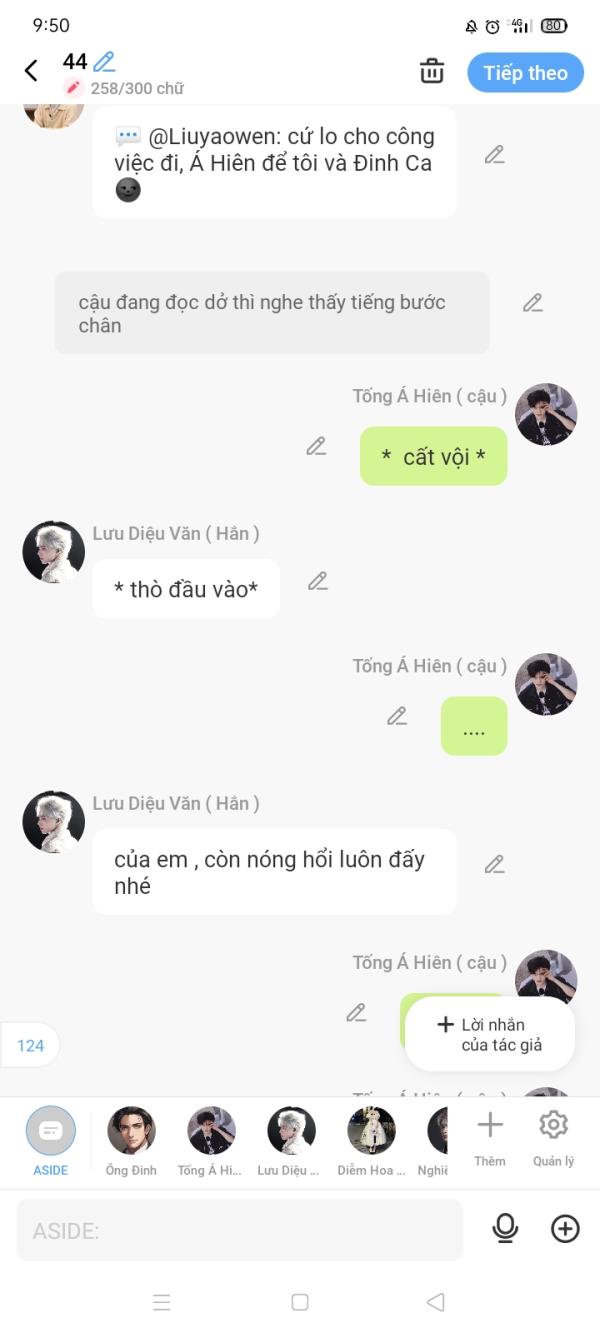Start voice input with the microphone

coord(506,1229)
